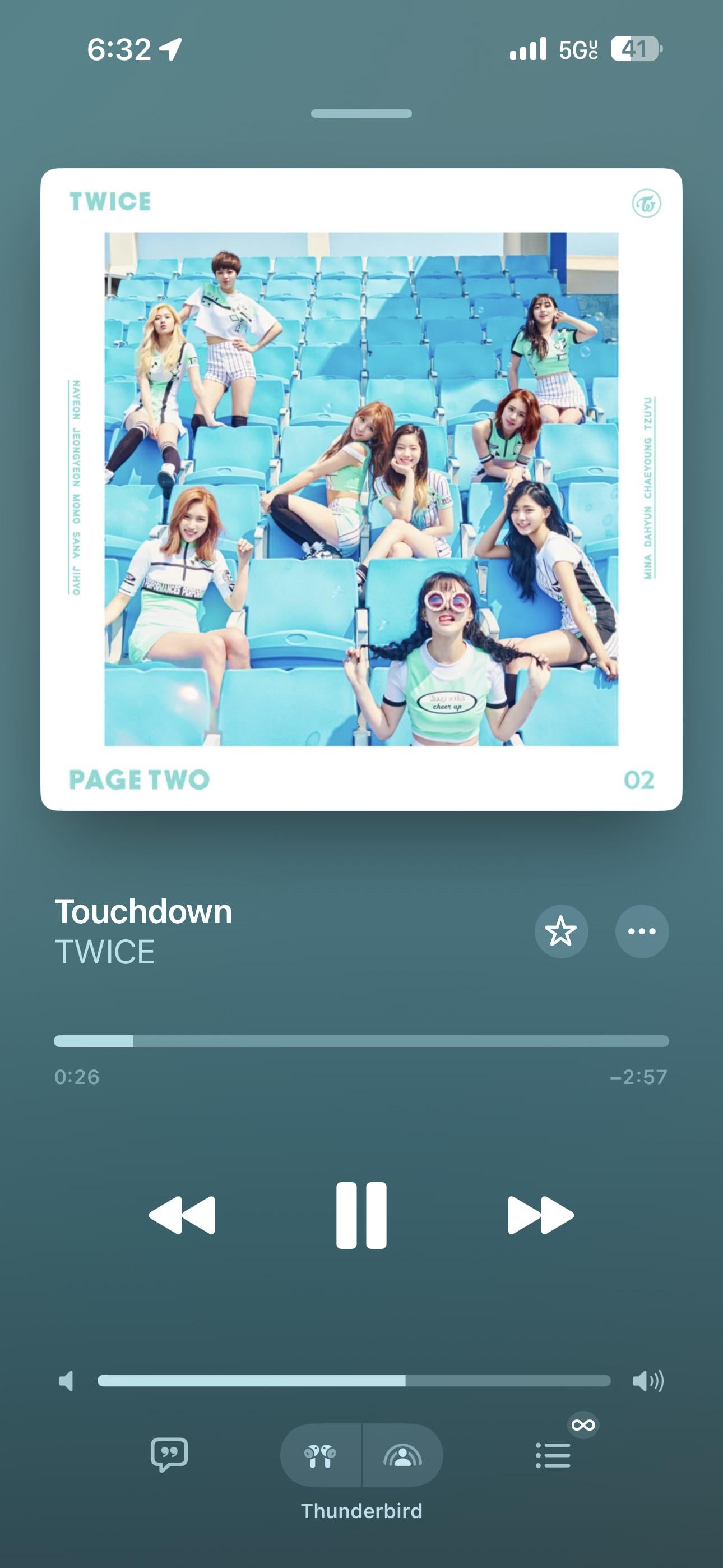Image resolution: width=723 pixels, height=1568 pixels.
Task: Open the more options menu
Action: (x=641, y=931)
